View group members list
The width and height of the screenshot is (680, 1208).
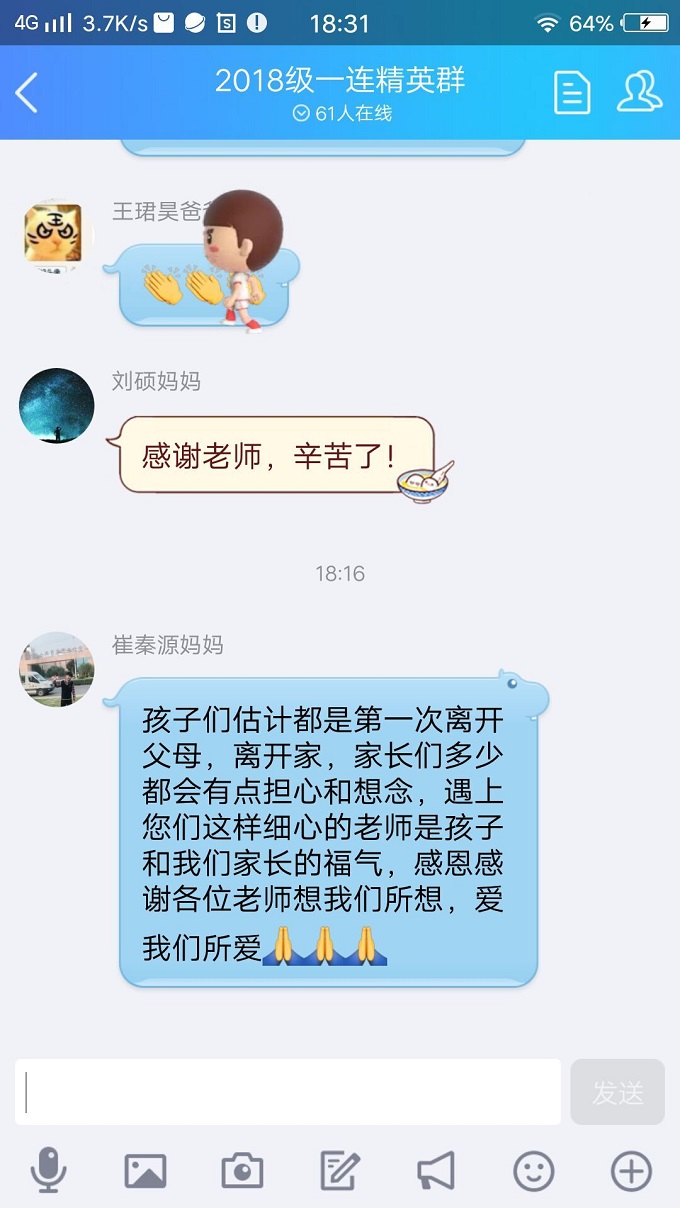point(639,92)
